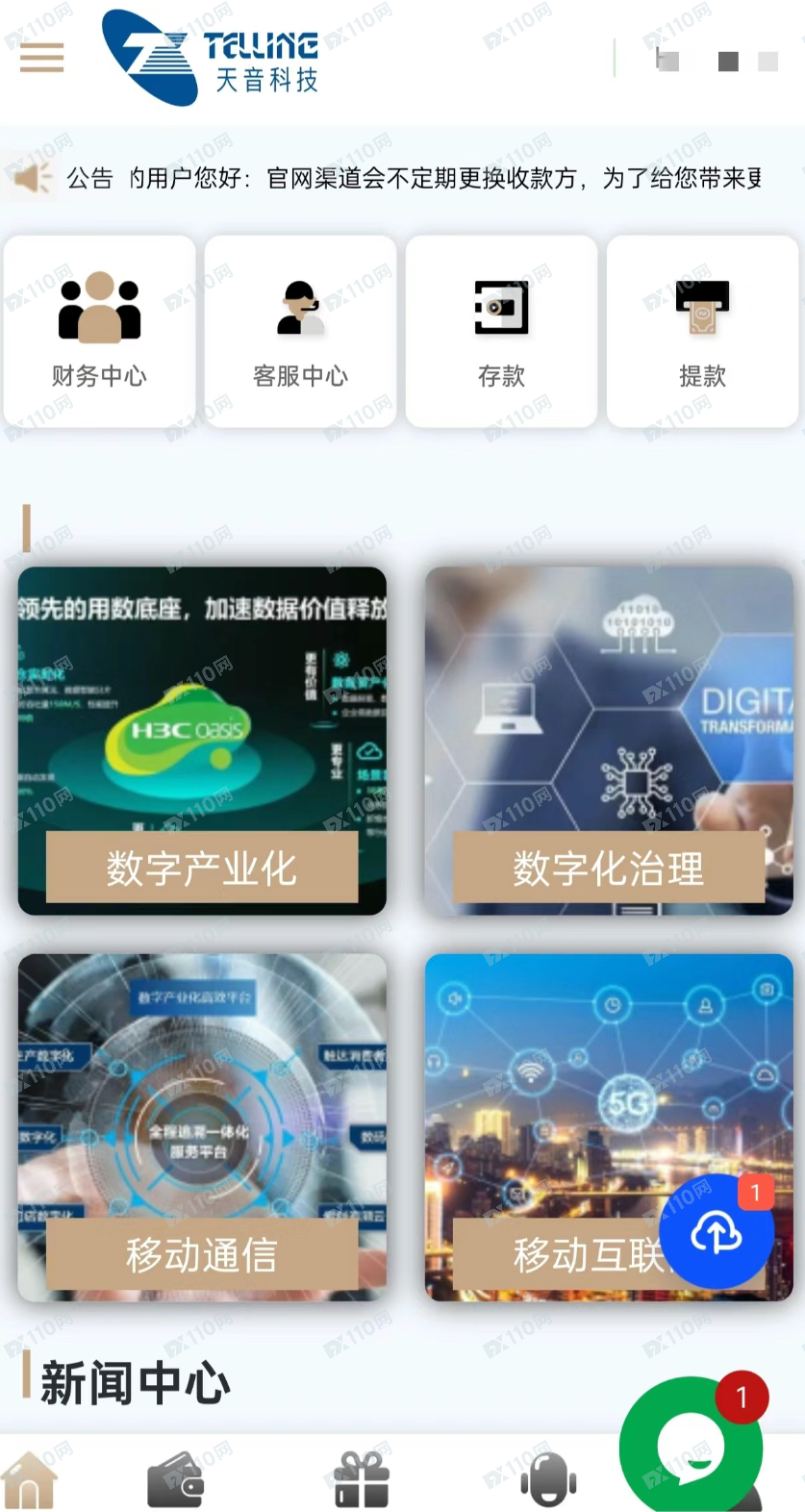Open the 移动通信 card
The height and width of the screenshot is (1512, 805).
[202, 1127]
